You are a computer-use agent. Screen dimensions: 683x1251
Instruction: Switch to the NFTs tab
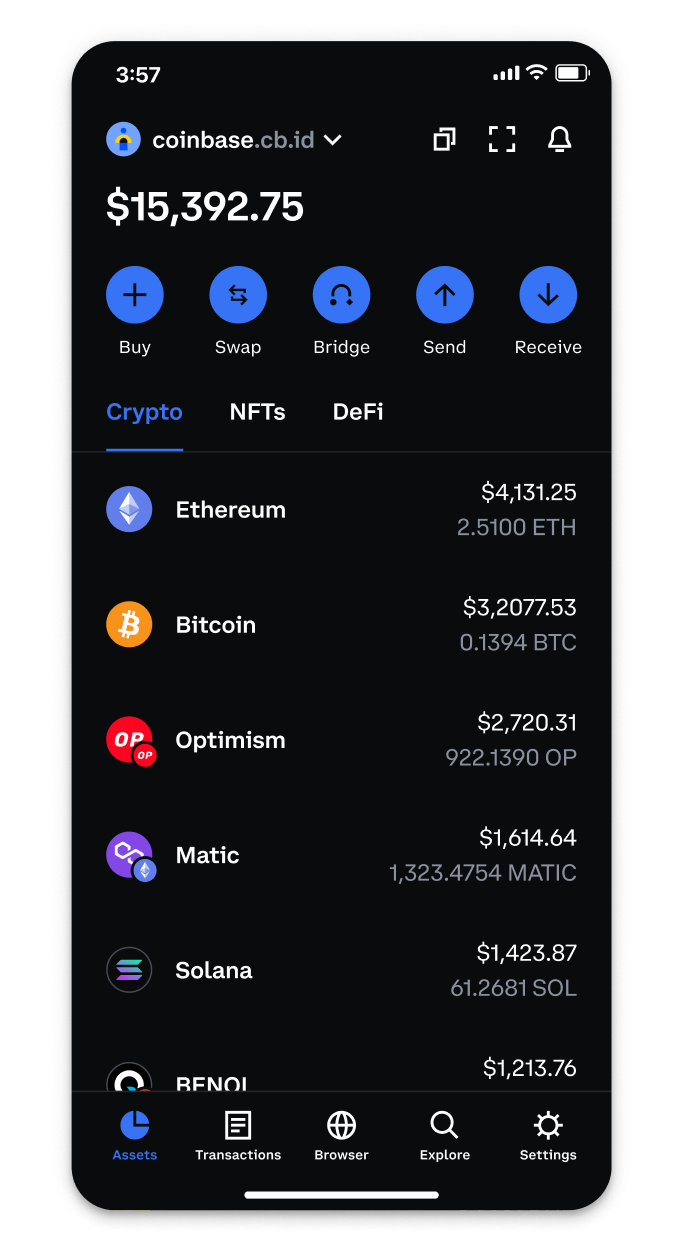[257, 412]
